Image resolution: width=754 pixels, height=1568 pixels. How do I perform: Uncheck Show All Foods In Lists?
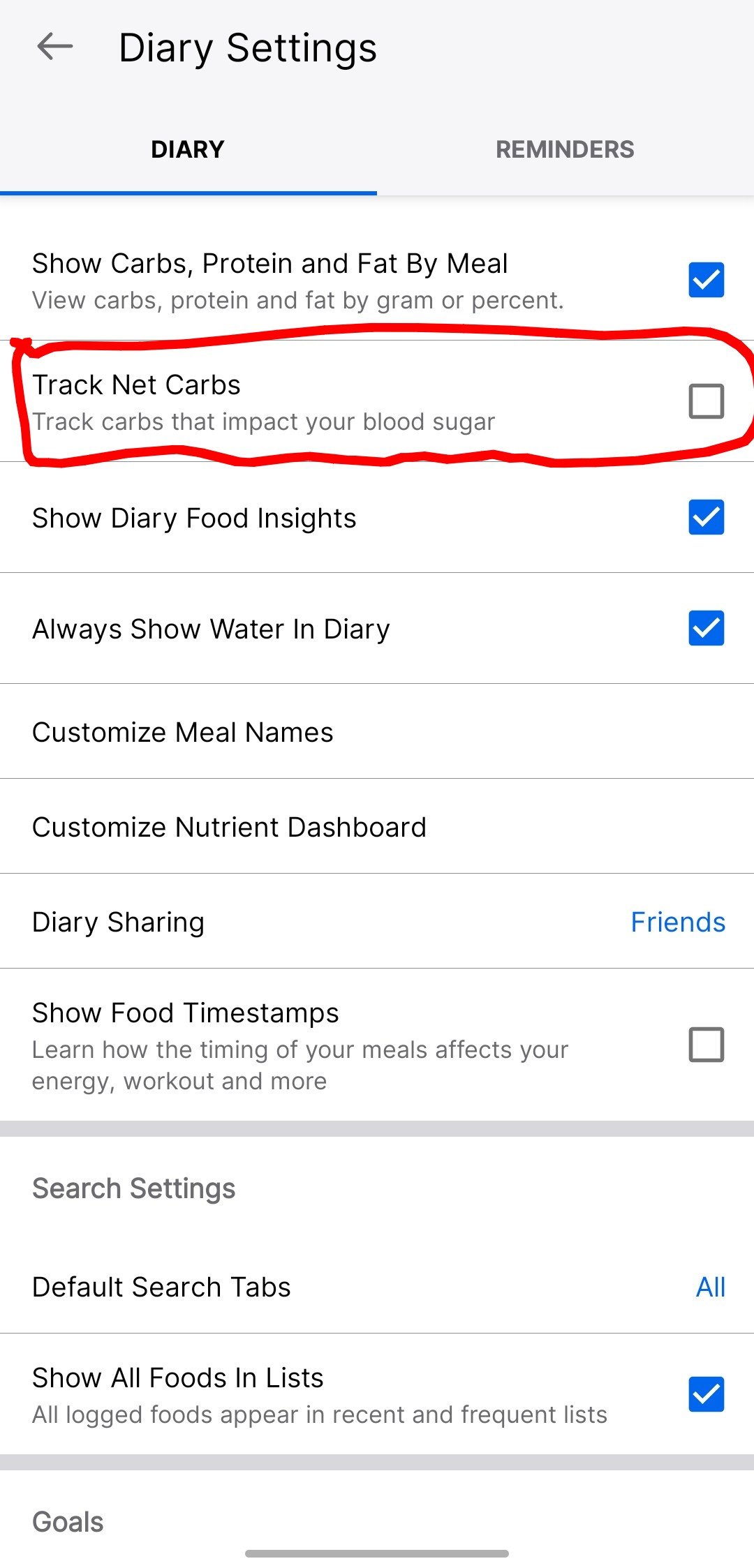(706, 1394)
